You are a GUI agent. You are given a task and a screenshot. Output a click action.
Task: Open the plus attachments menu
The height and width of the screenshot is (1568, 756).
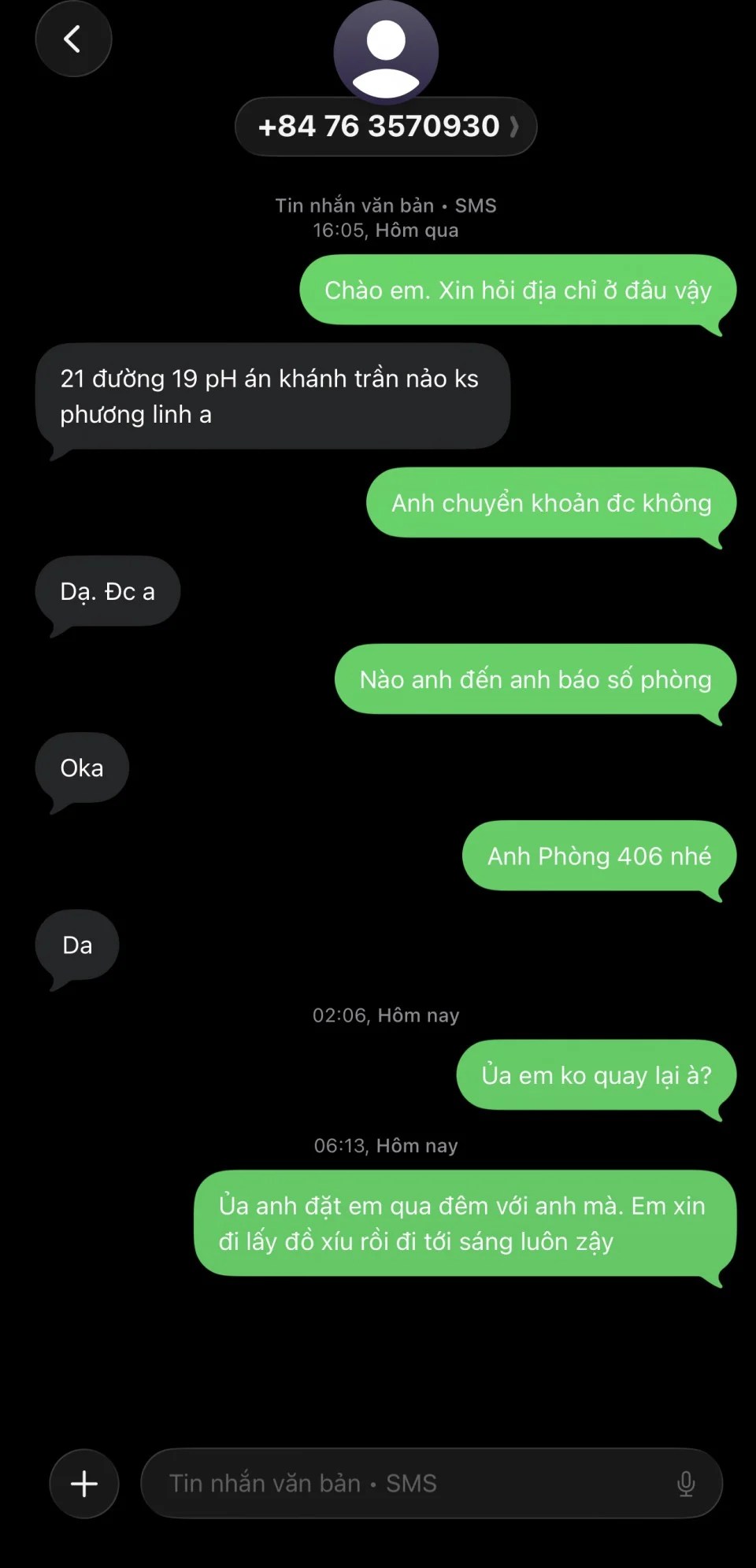(x=84, y=1484)
